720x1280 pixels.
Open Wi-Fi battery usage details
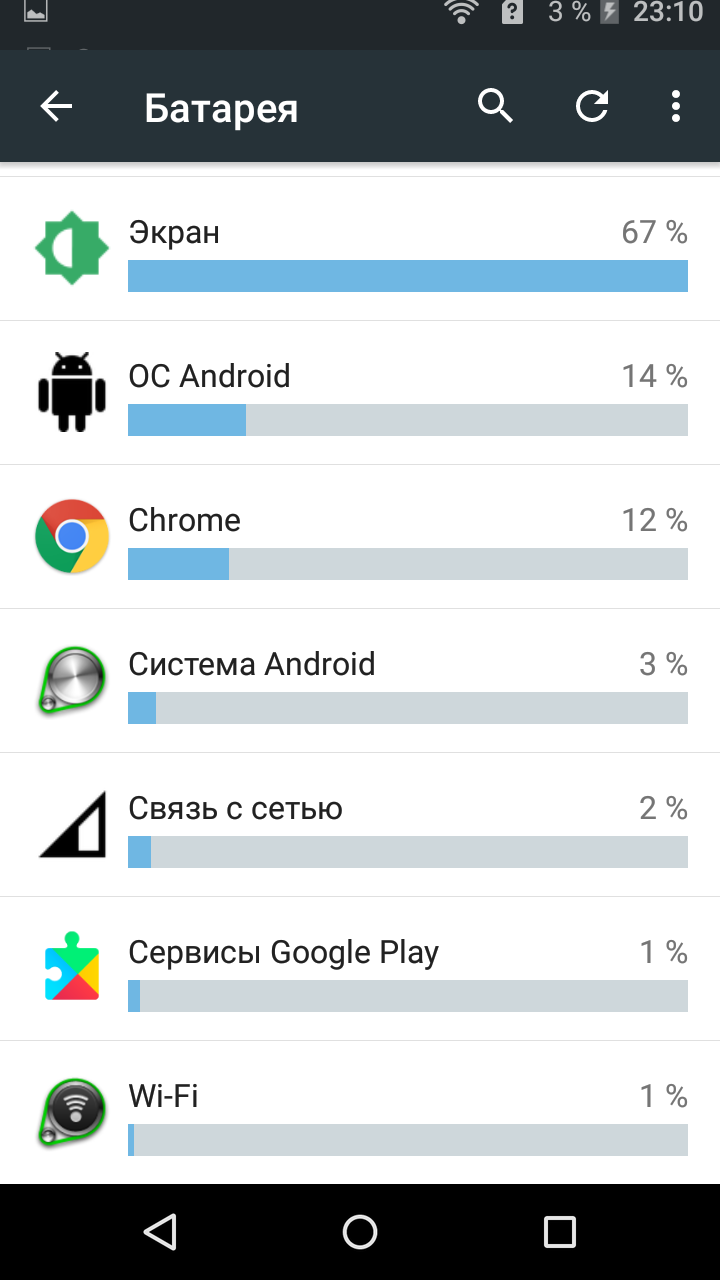[360, 1113]
